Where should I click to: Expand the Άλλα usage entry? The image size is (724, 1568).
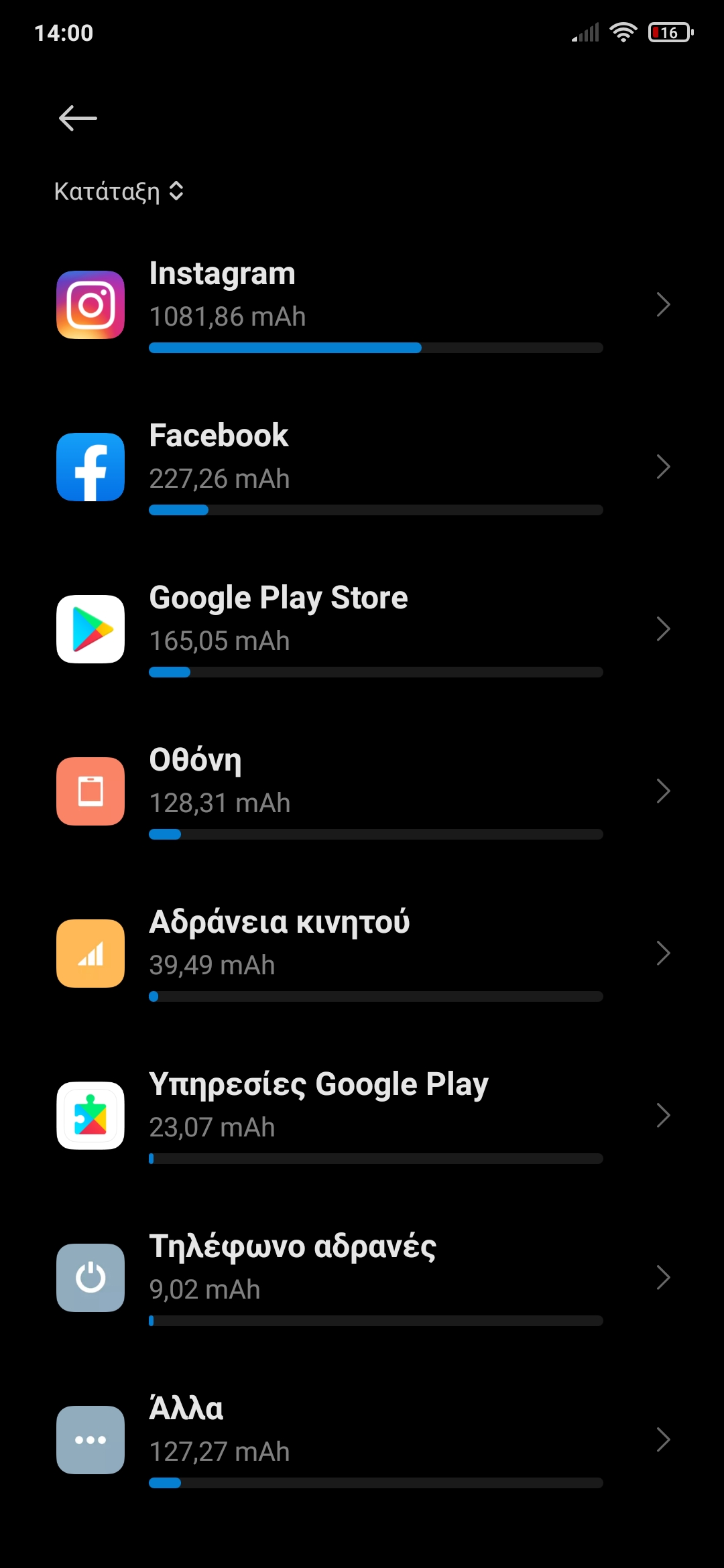pyautogui.click(x=362, y=1440)
